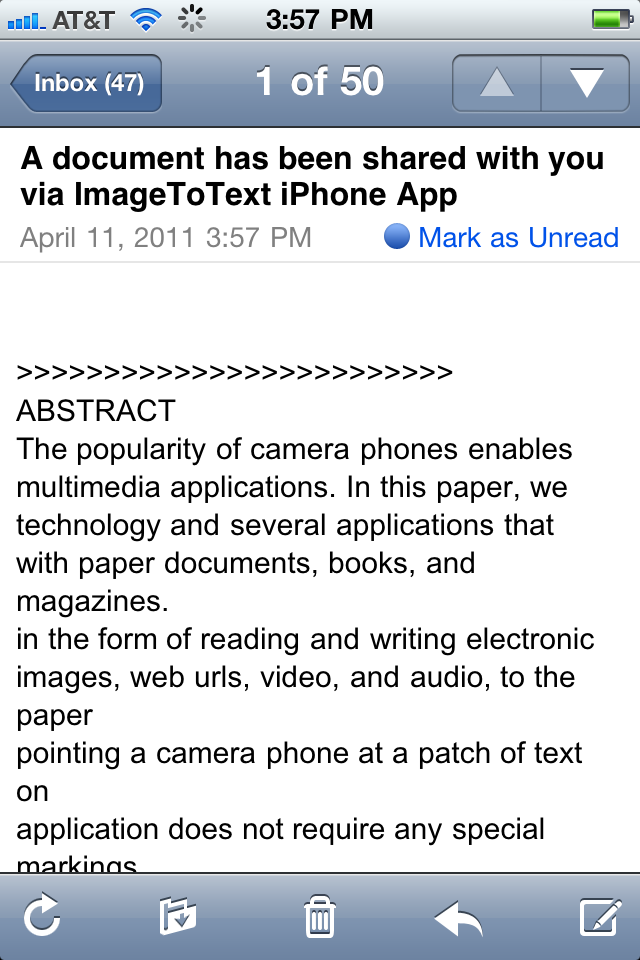
Task: Reply to or forward this email
Action: 459,916
